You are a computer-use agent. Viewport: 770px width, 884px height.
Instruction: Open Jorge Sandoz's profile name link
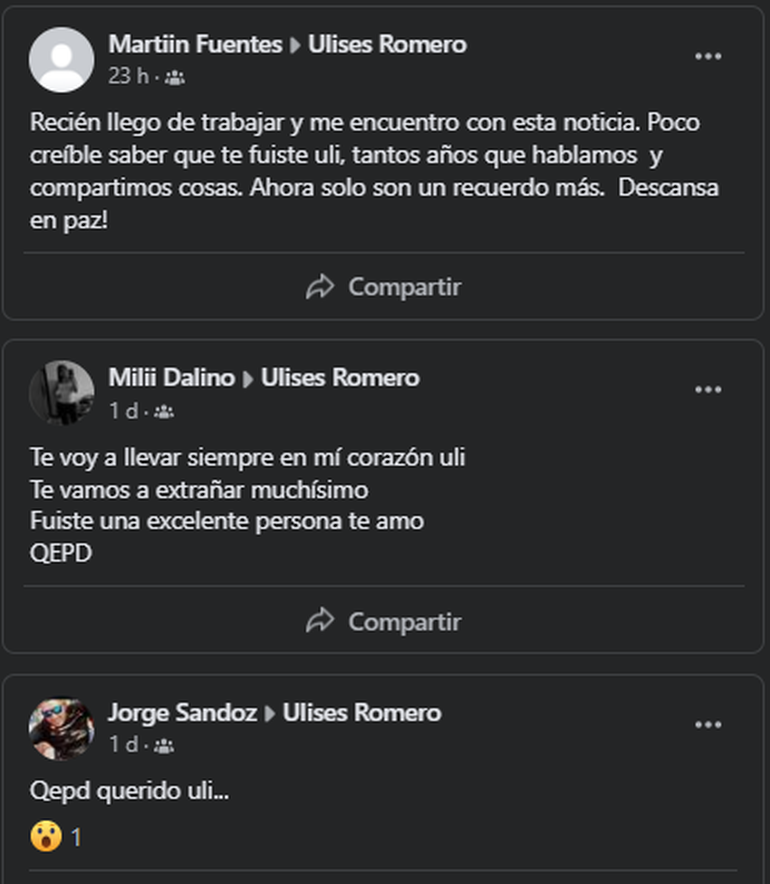coord(182,713)
